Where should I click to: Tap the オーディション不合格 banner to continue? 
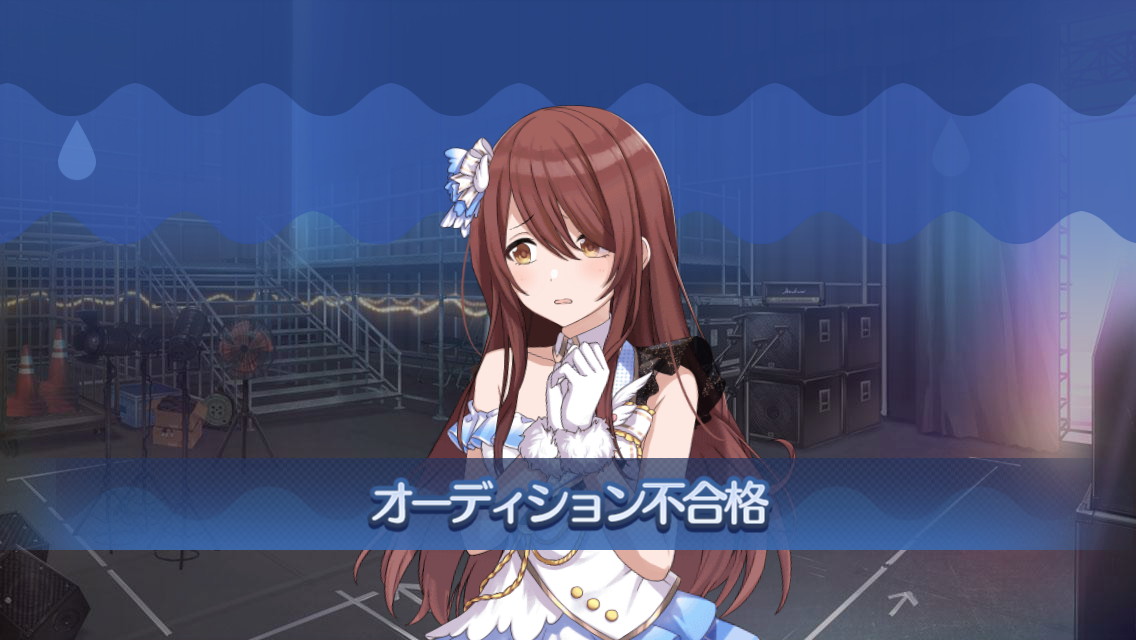click(568, 507)
